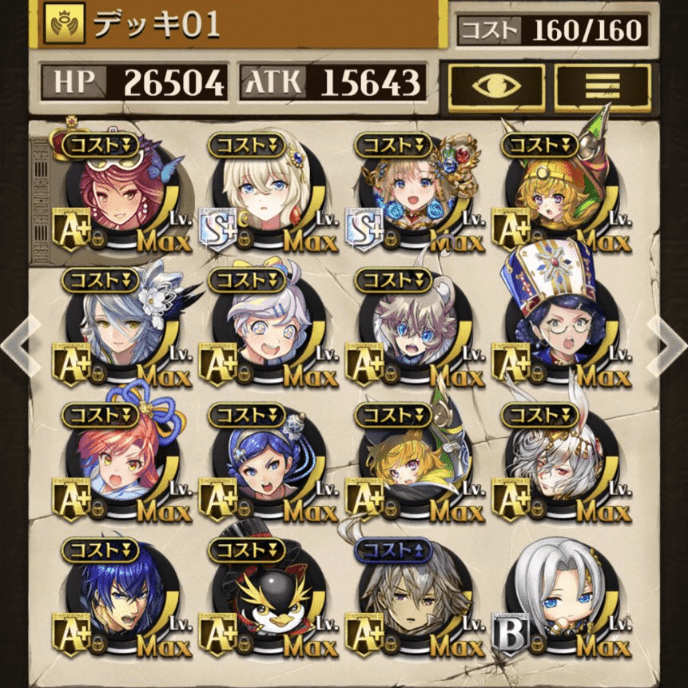Tap the blue-haired male character card

tap(117, 599)
